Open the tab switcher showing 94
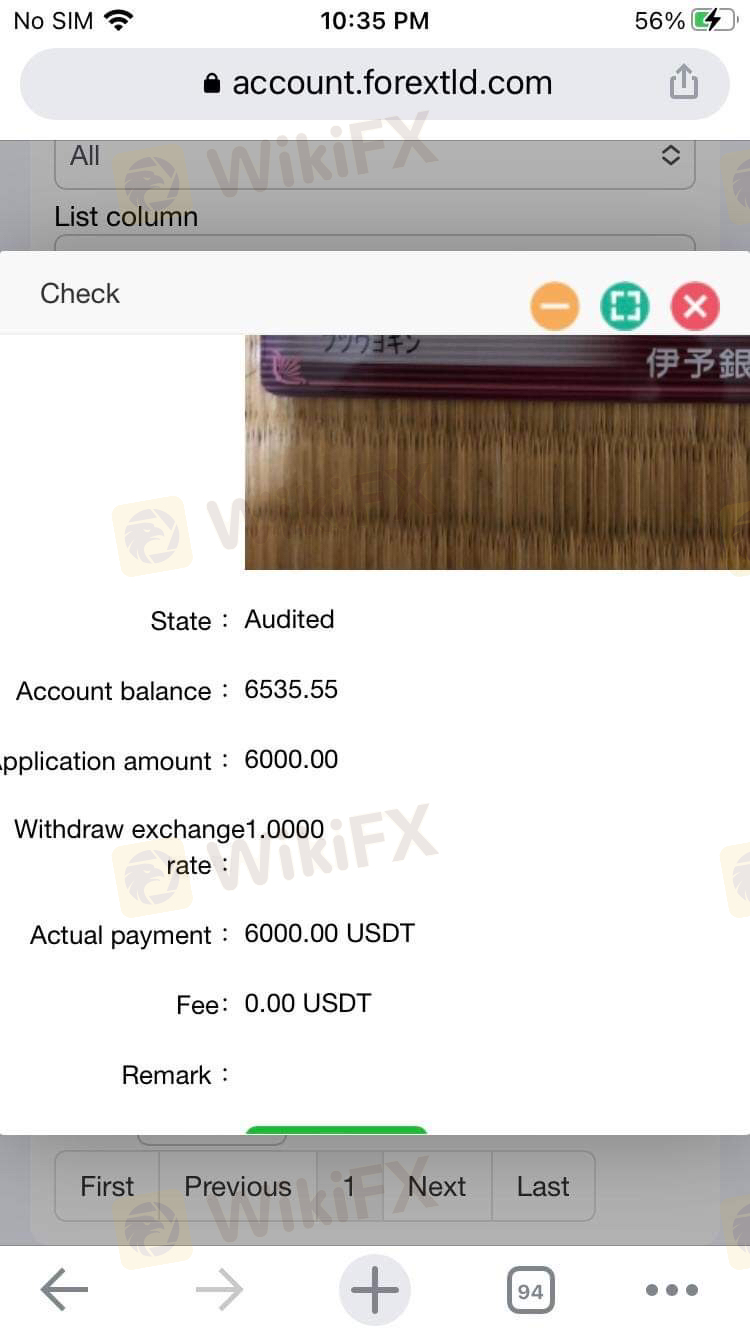 click(530, 1291)
